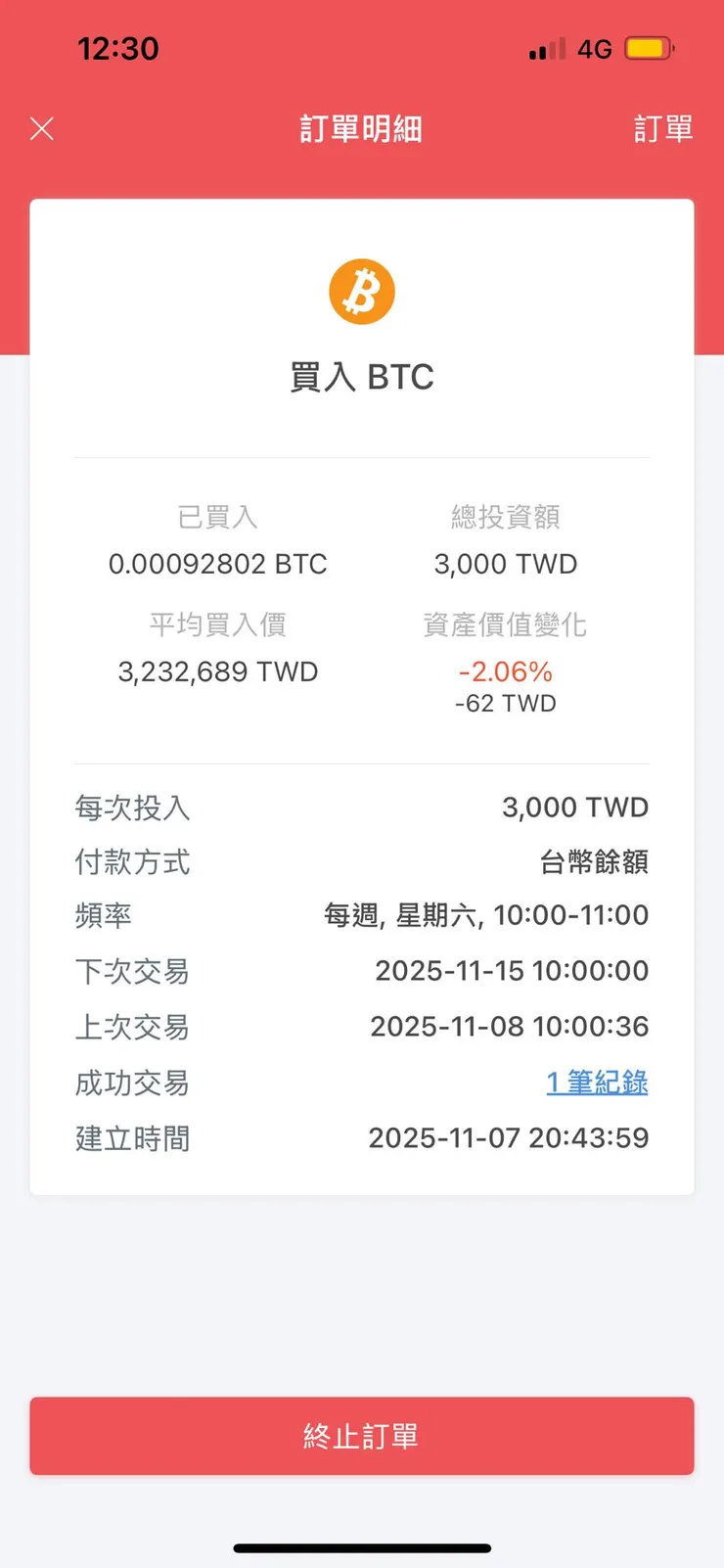724x1568 pixels.
Task: Tap the battery indicator icon
Action: (x=647, y=47)
